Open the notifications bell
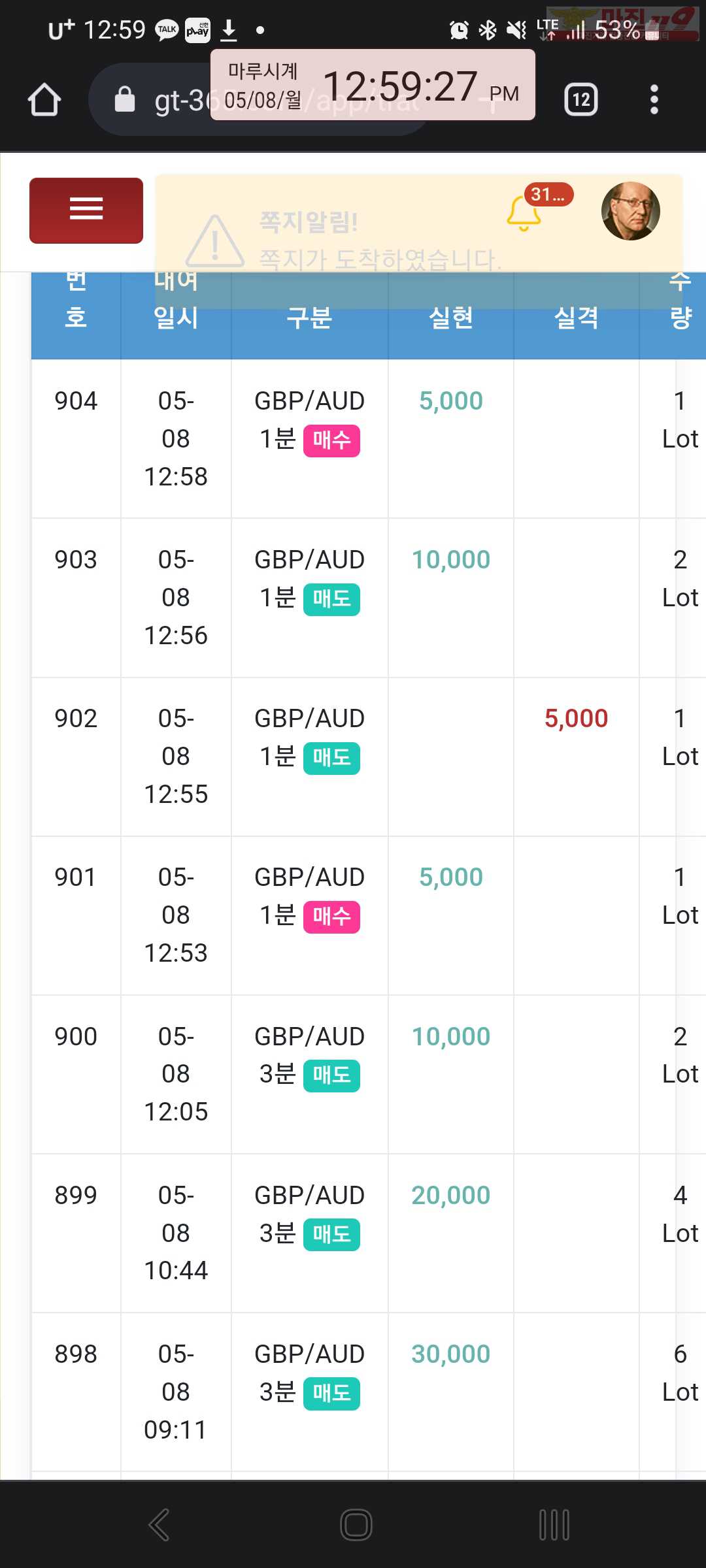Viewport: 706px width, 1568px height. 524,212
